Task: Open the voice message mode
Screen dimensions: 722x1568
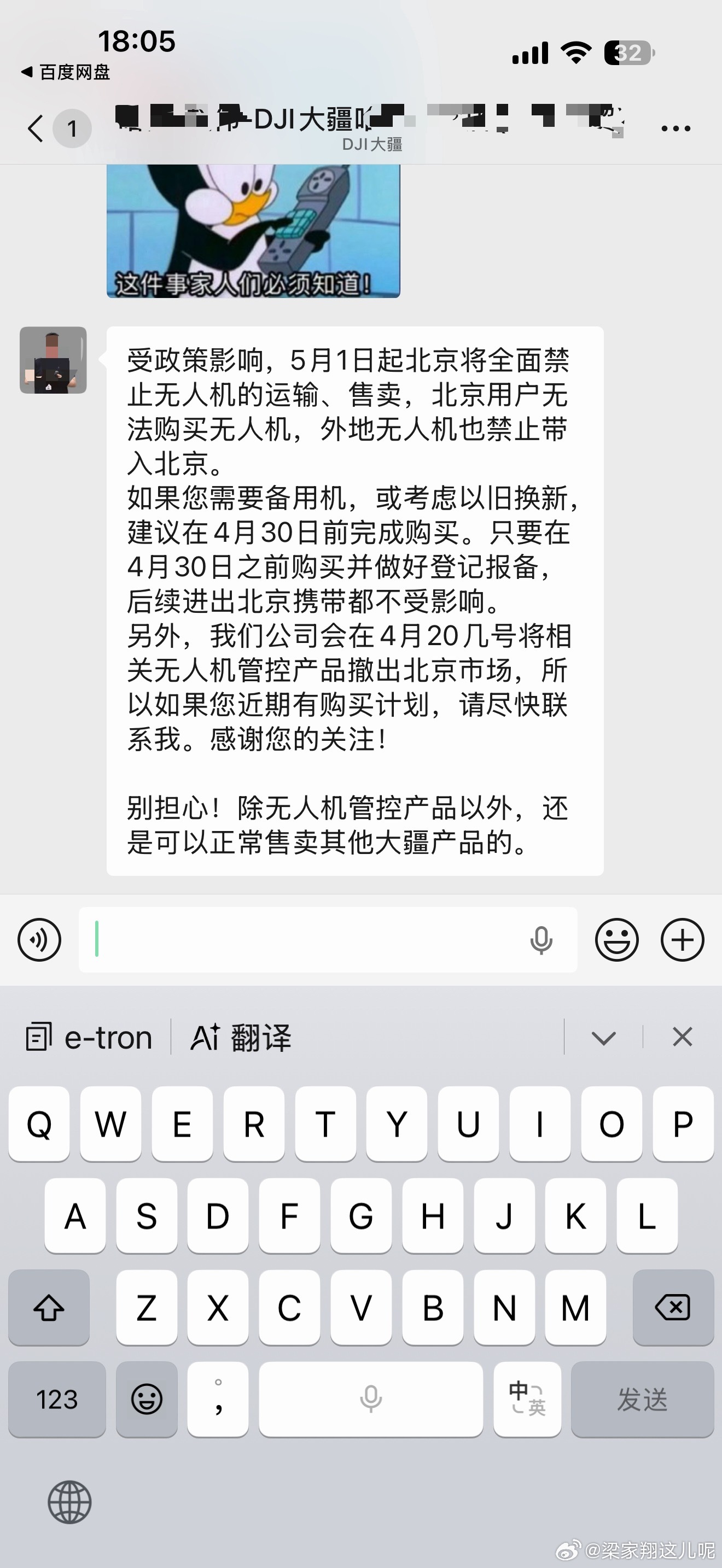Action: click(38, 939)
